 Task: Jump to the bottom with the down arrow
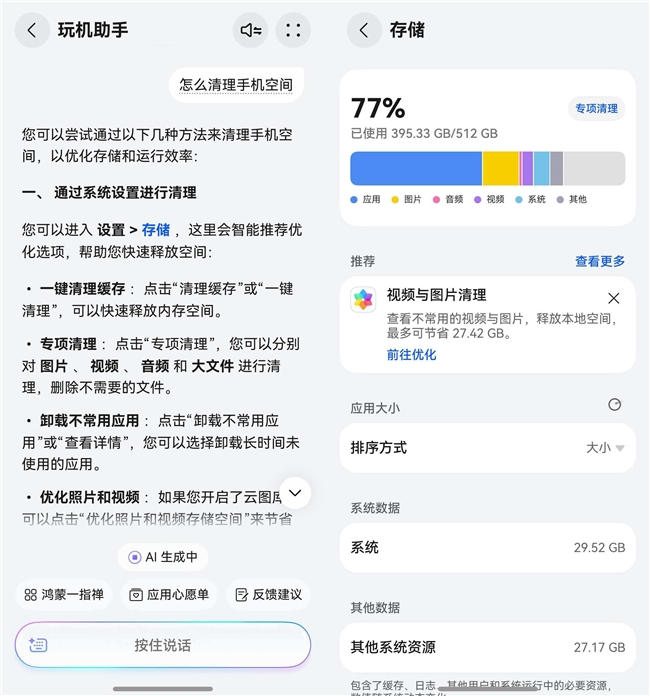click(x=295, y=492)
